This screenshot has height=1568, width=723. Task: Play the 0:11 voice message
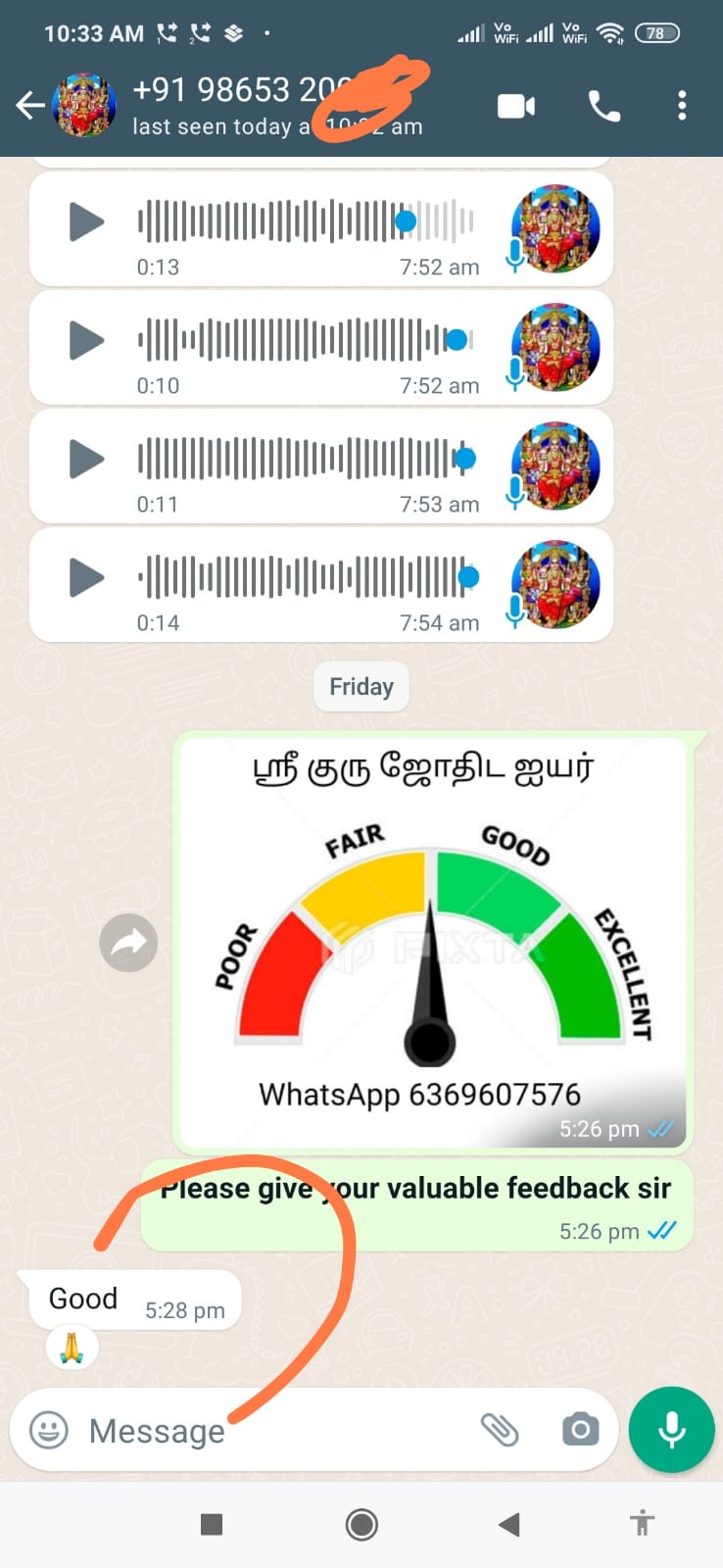click(x=86, y=459)
